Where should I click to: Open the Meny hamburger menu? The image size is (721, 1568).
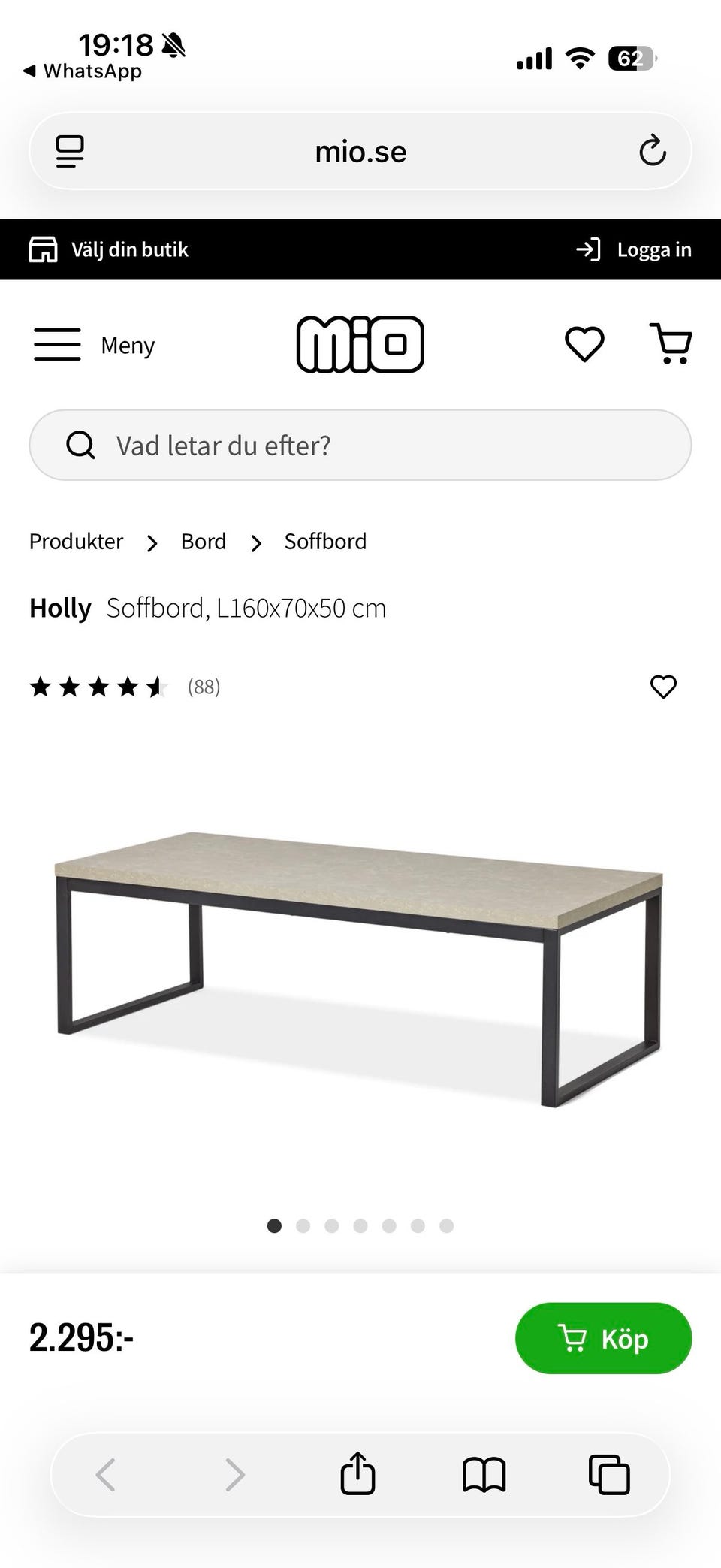(57, 344)
